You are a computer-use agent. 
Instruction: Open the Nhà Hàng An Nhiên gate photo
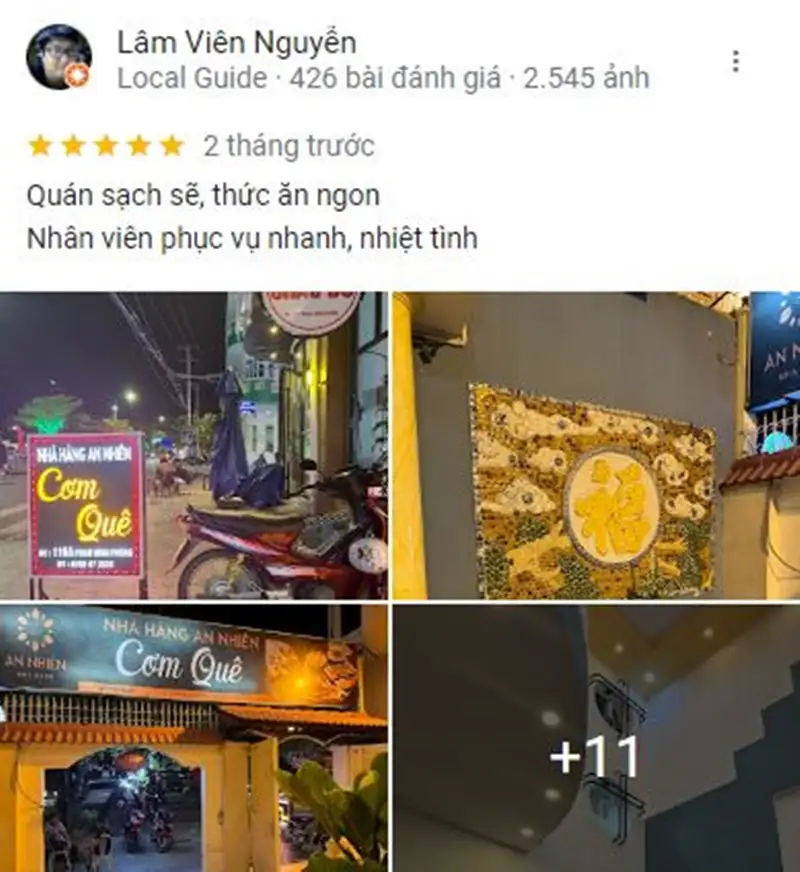click(x=193, y=738)
